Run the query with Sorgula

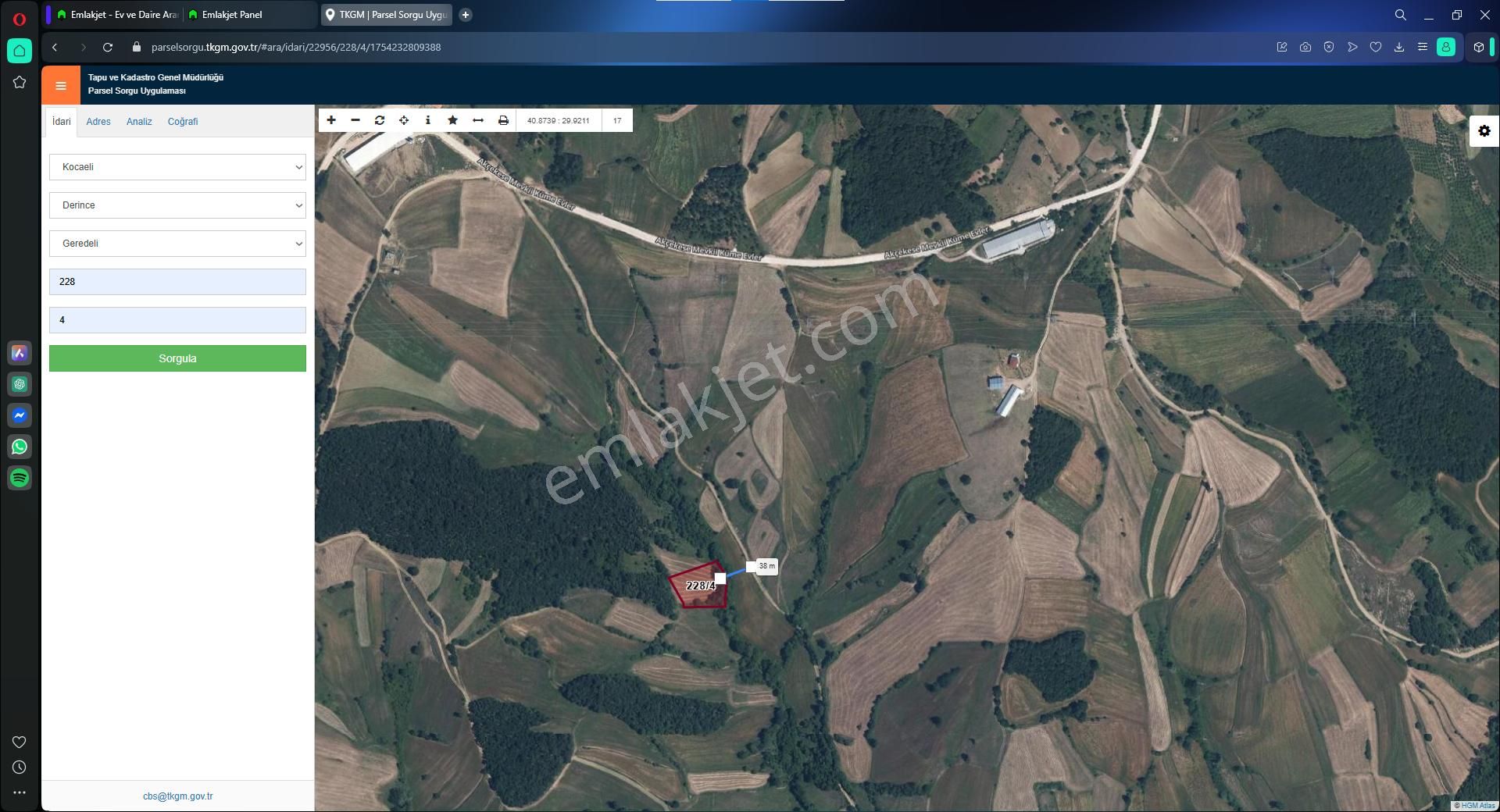[177, 358]
